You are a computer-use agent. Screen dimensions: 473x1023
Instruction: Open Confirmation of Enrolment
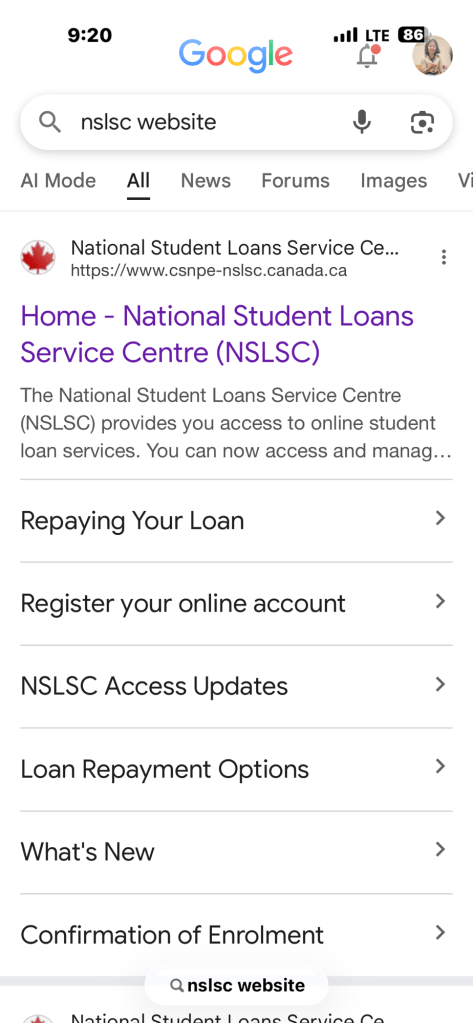tap(236, 935)
